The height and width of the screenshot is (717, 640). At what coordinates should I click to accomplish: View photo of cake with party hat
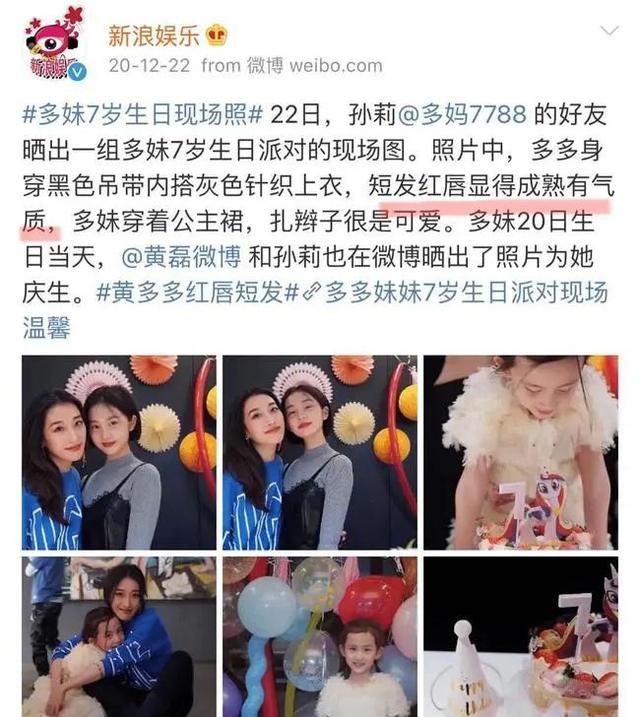tap(520, 636)
